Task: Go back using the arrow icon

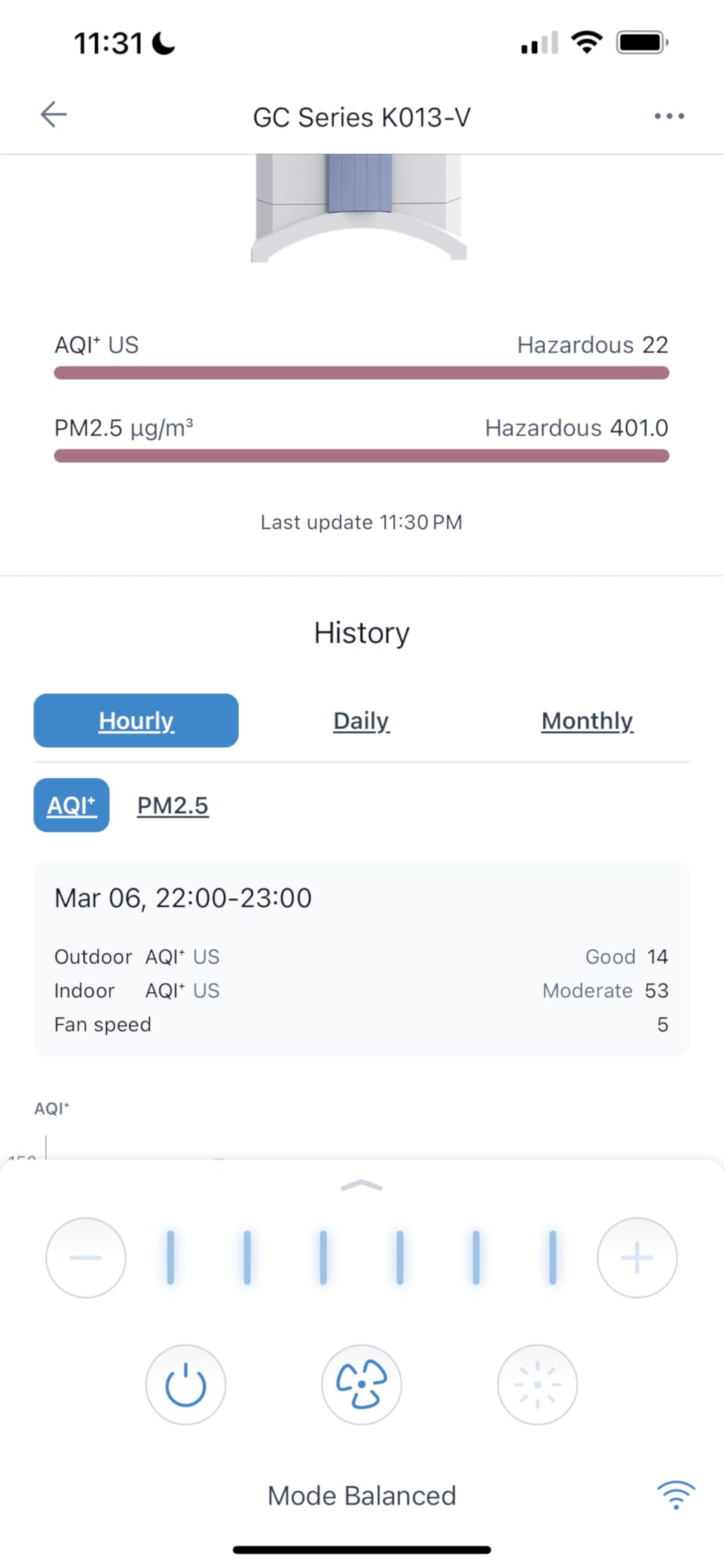Action: point(53,115)
